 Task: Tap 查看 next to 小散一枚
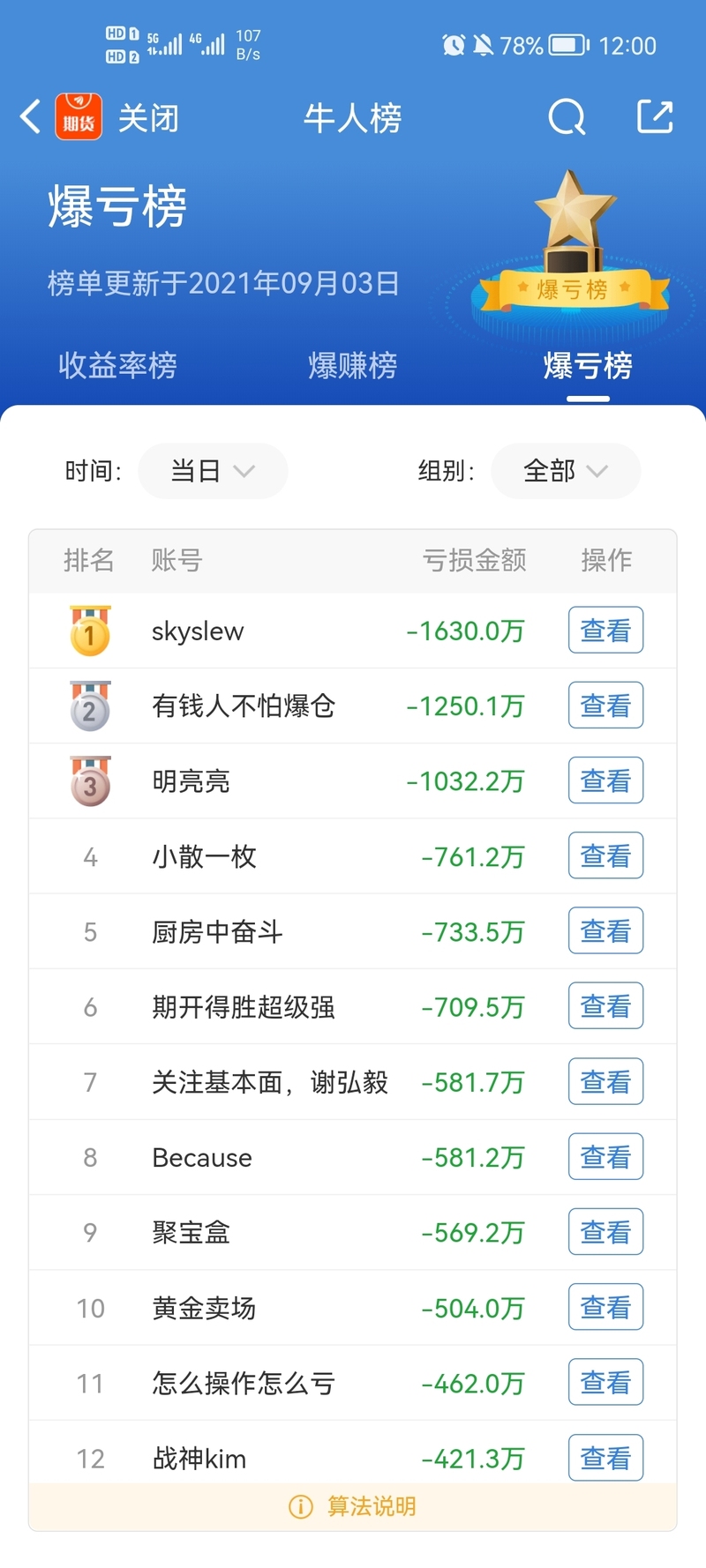click(x=605, y=855)
